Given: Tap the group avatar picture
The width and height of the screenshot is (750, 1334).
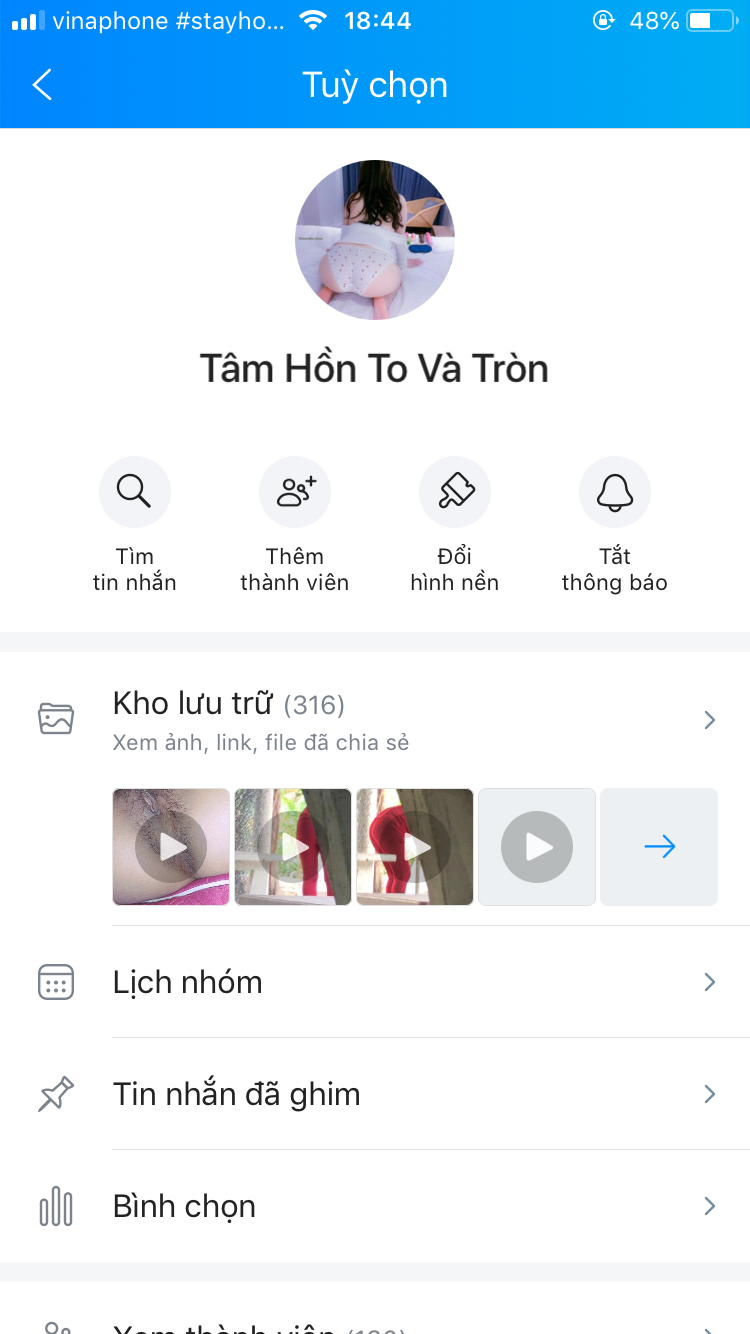Looking at the screenshot, I should 375,240.
